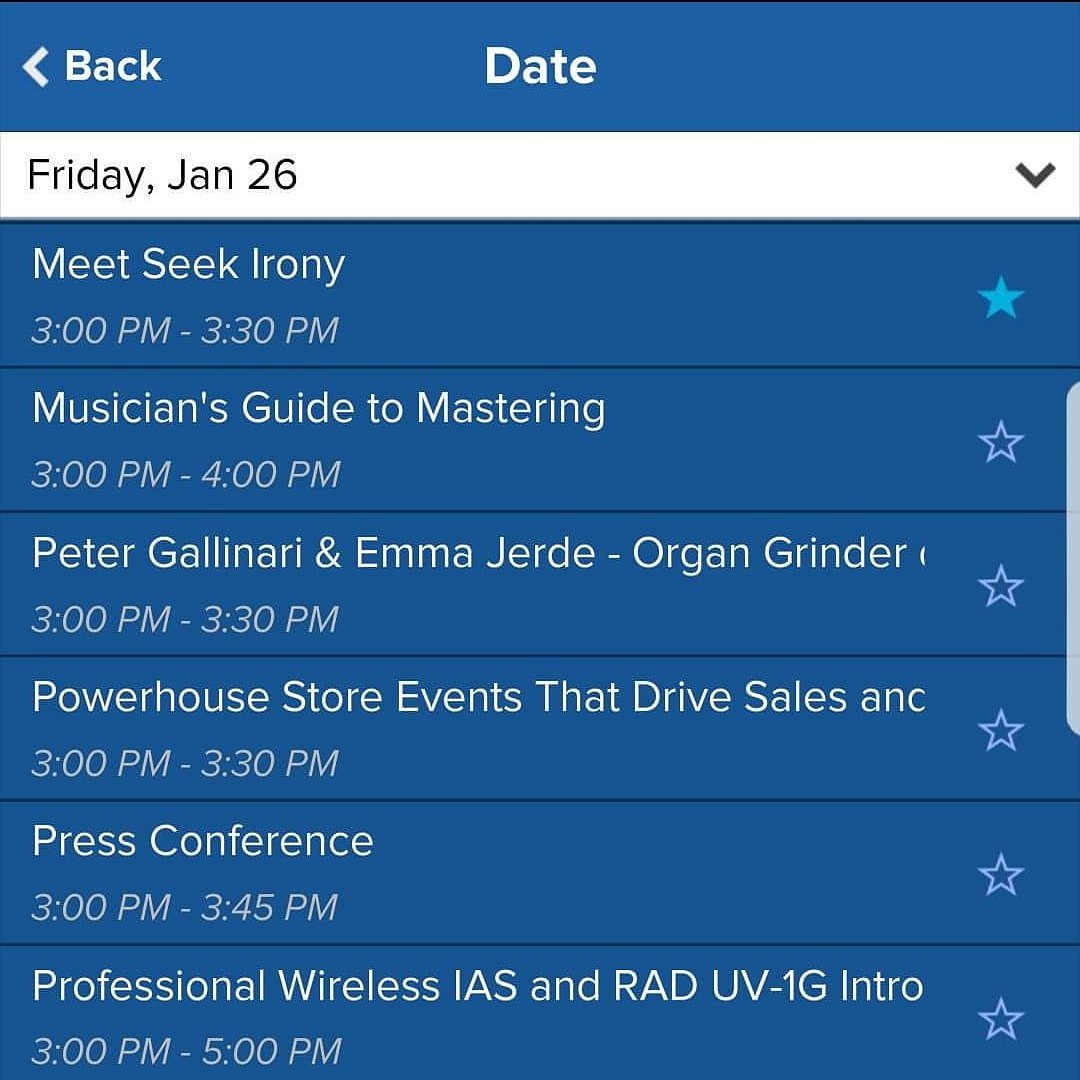Favorite the Peter Gallinari & Emma Jerde event
The height and width of the screenshot is (1080, 1080).
point(1000,586)
